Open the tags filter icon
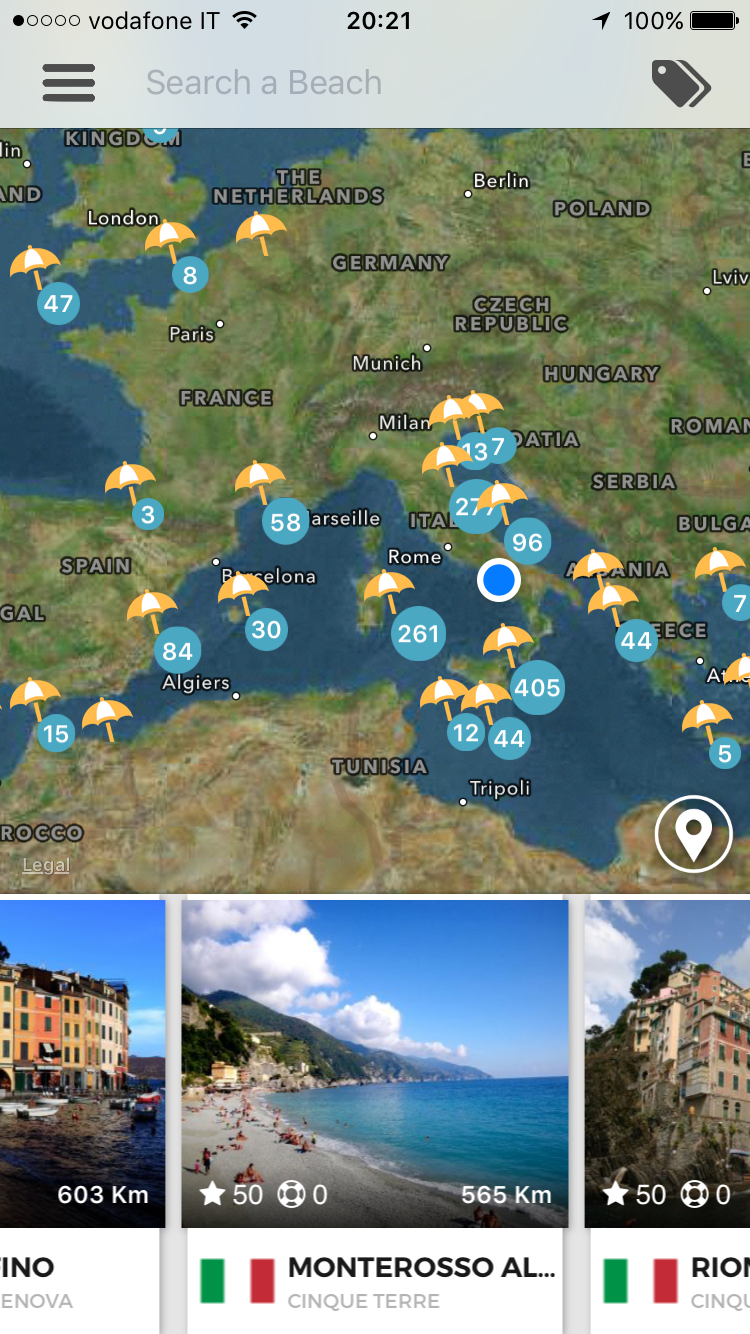Screen dimensions: 750x1334 tap(681, 83)
